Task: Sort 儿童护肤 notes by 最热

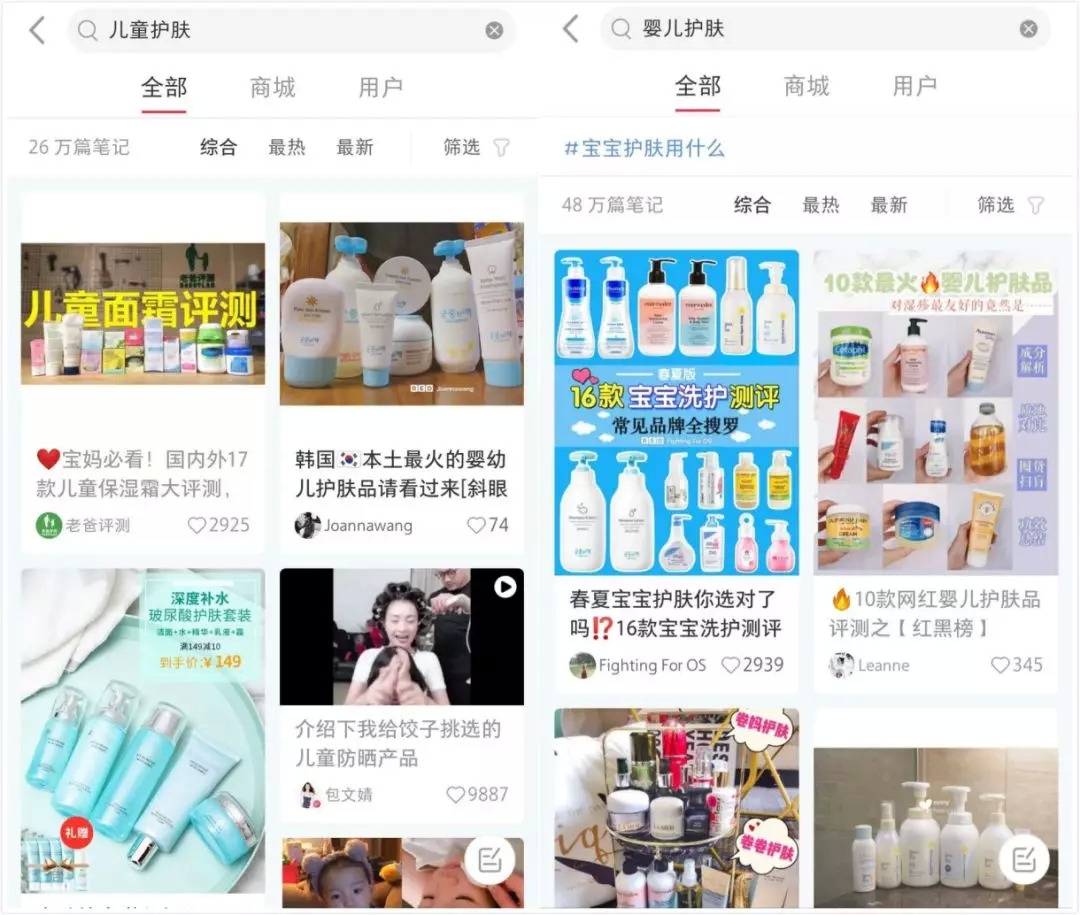Action: [286, 147]
